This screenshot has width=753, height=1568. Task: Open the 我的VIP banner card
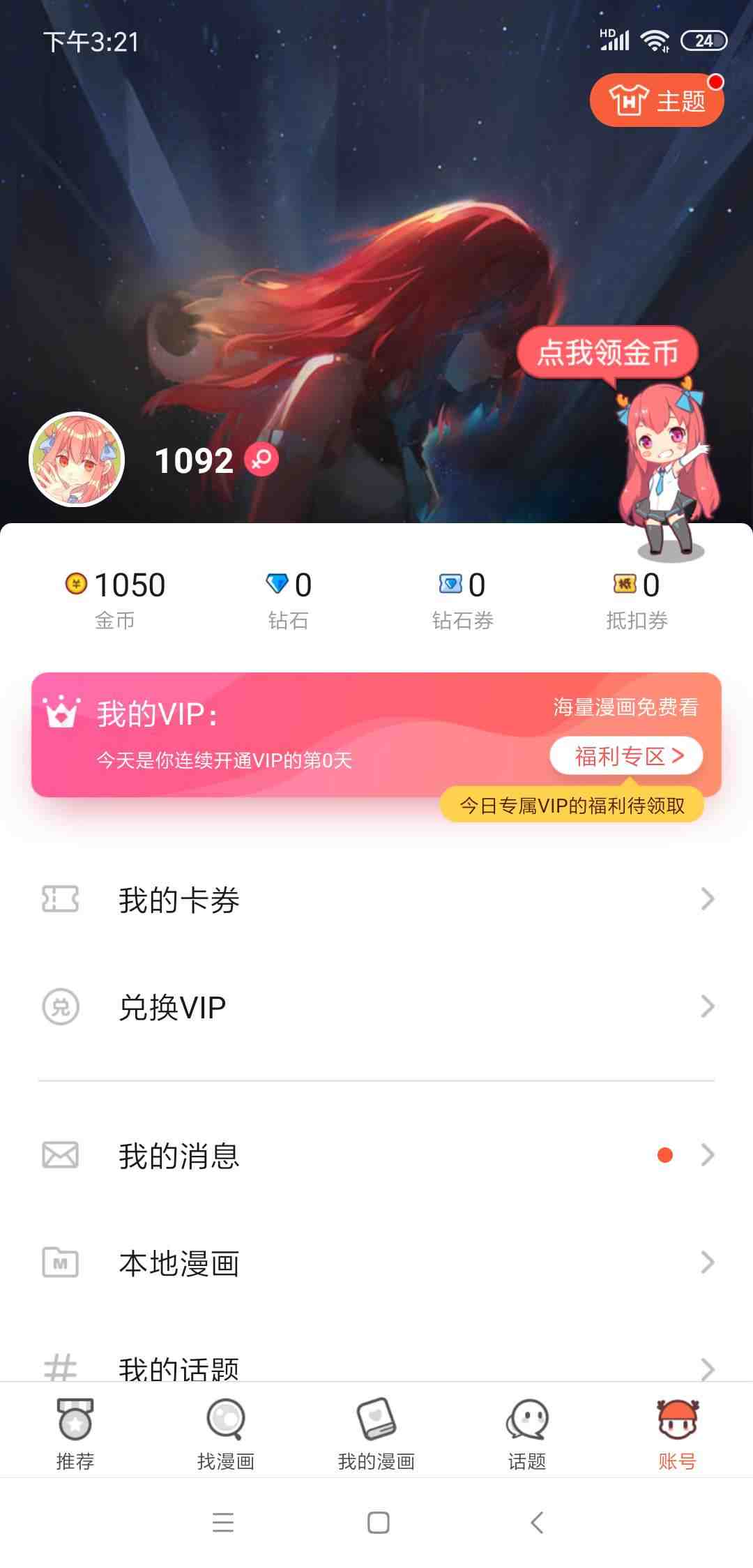(279, 732)
